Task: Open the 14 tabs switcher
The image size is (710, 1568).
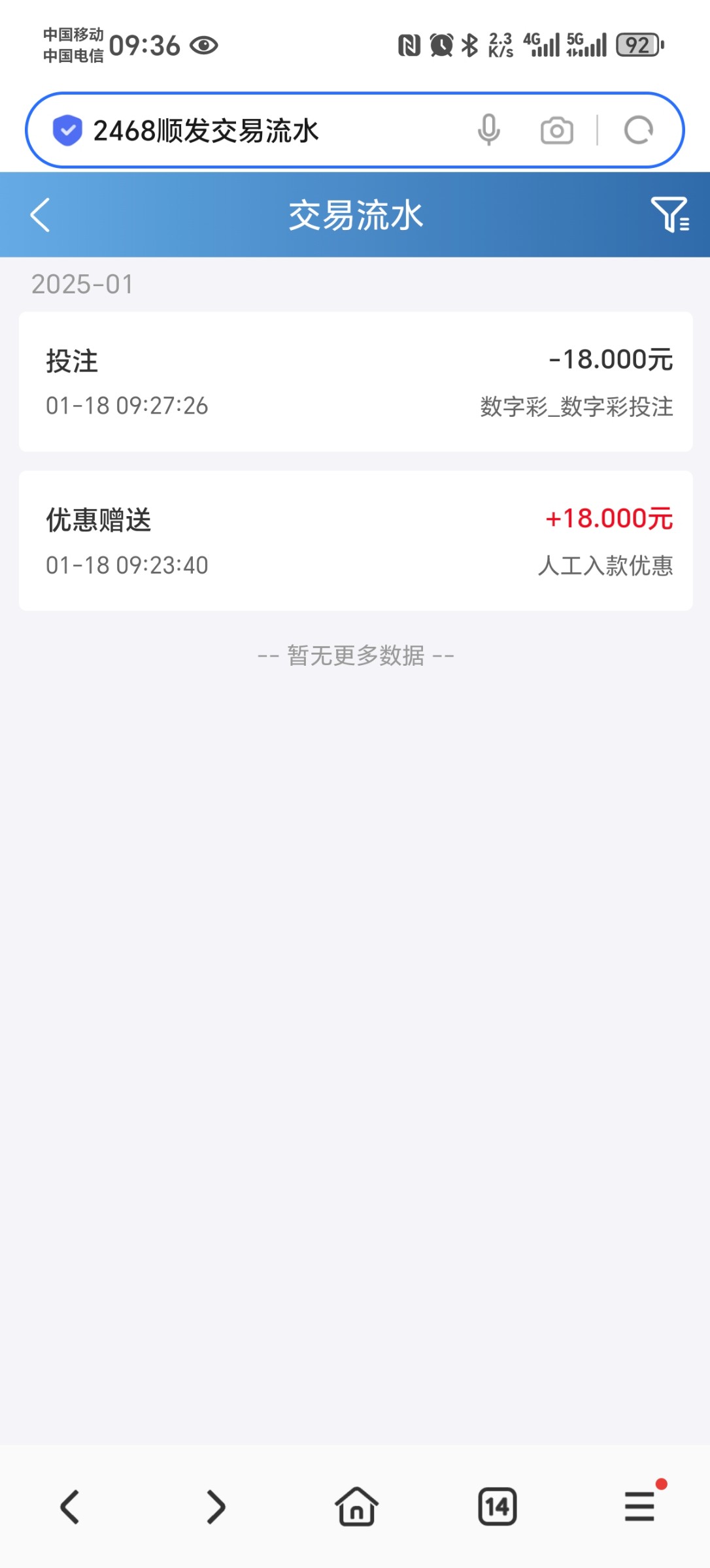Action: pyautogui.click(x=498, y=1507)
